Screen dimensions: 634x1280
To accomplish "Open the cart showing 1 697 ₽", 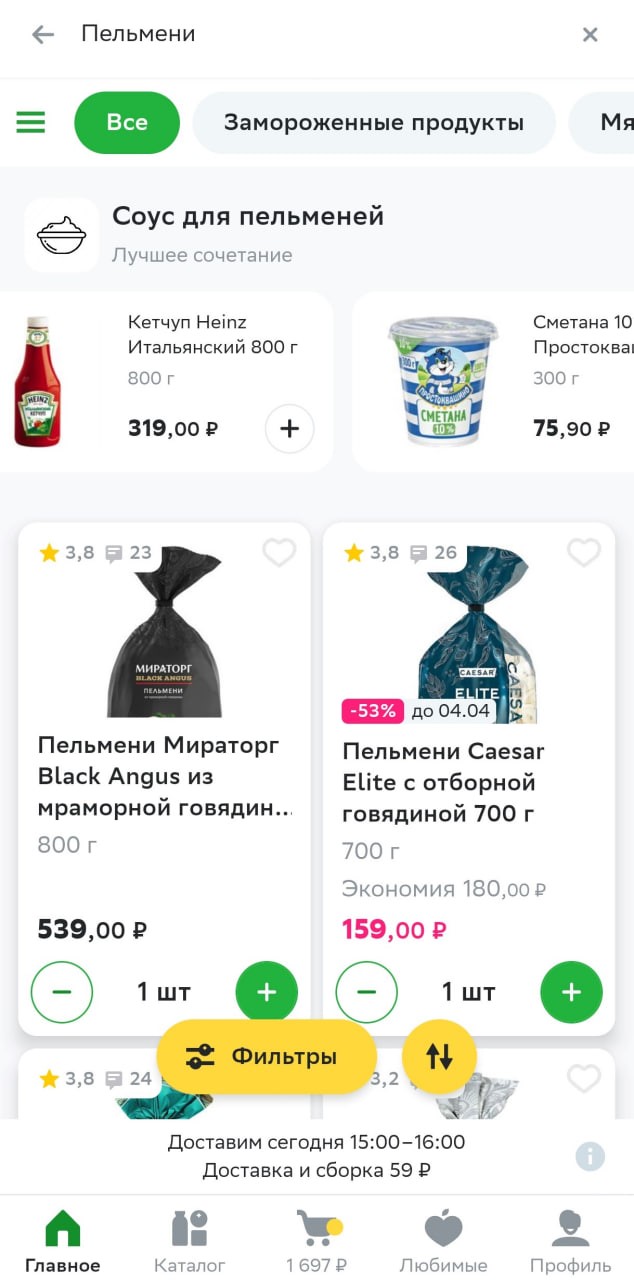I will (x=317, y=1240).
